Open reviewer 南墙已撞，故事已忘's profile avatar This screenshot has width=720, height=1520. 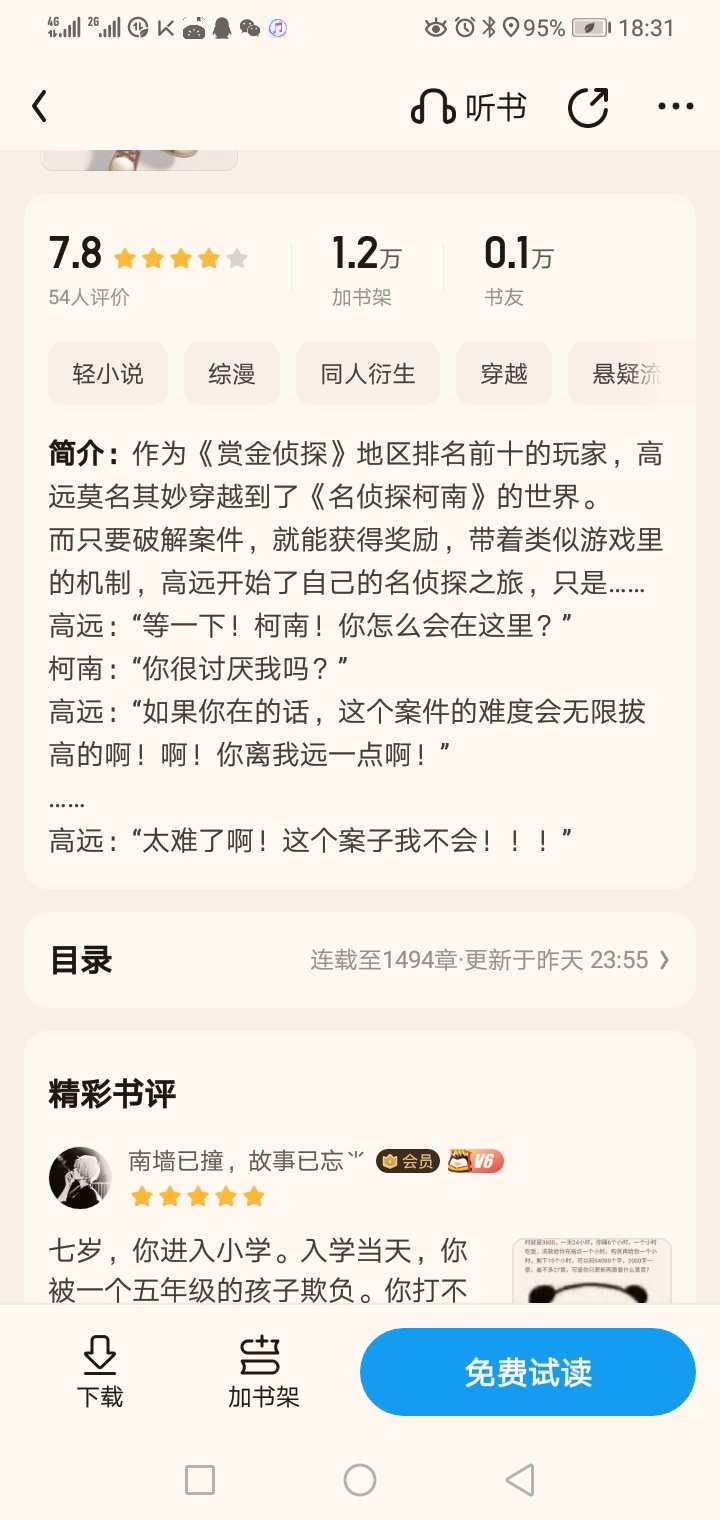click(80, 1178)
